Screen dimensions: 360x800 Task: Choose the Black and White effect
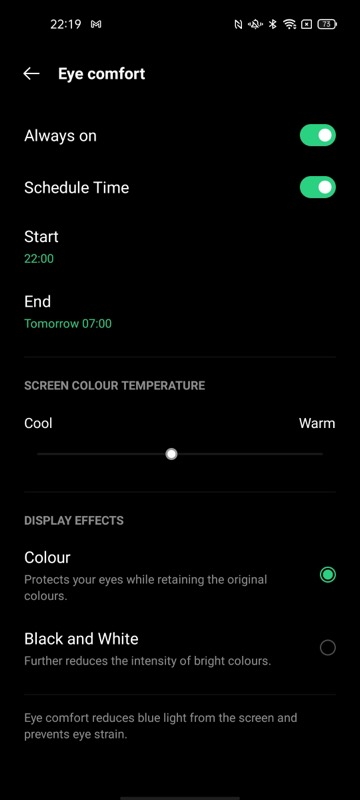point(179,648)
